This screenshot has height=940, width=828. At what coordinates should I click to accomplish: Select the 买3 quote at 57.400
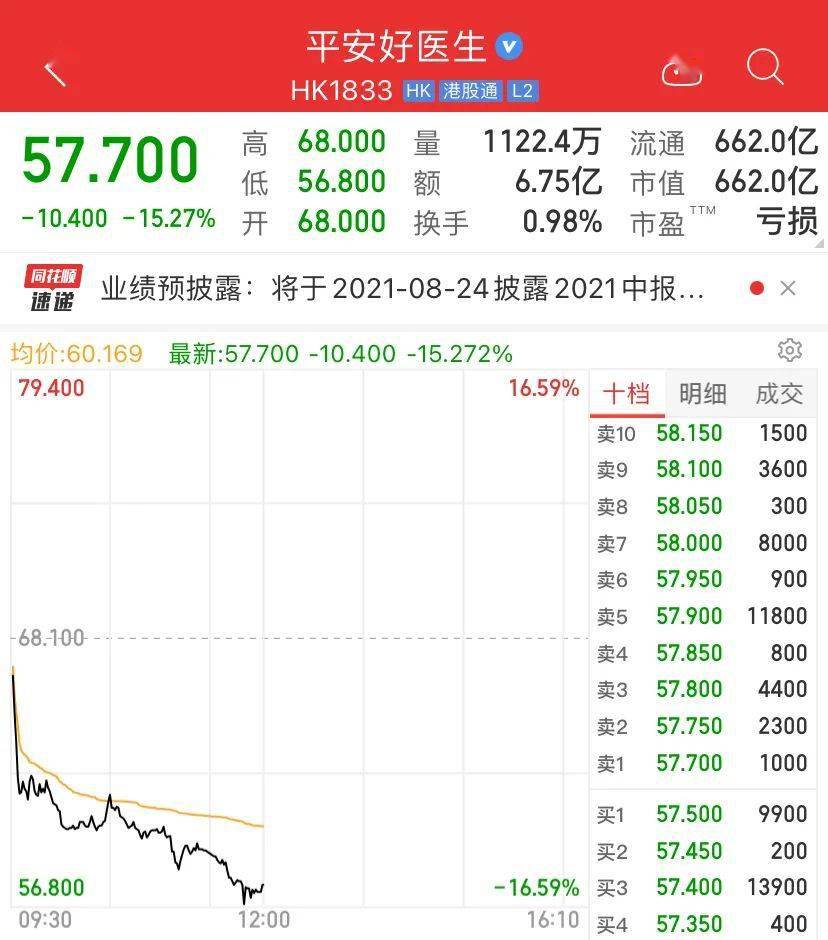[701, 888]
